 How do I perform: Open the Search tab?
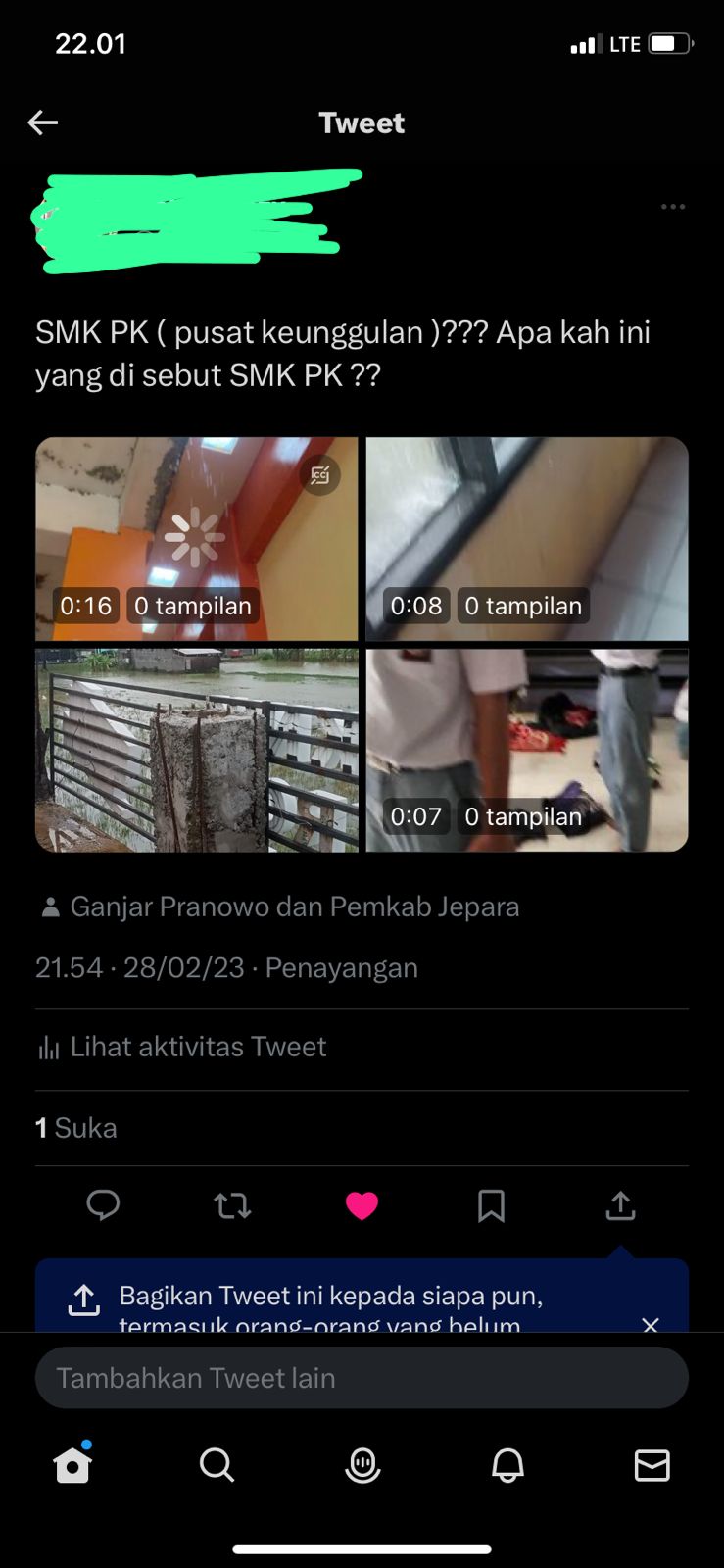217,1466
